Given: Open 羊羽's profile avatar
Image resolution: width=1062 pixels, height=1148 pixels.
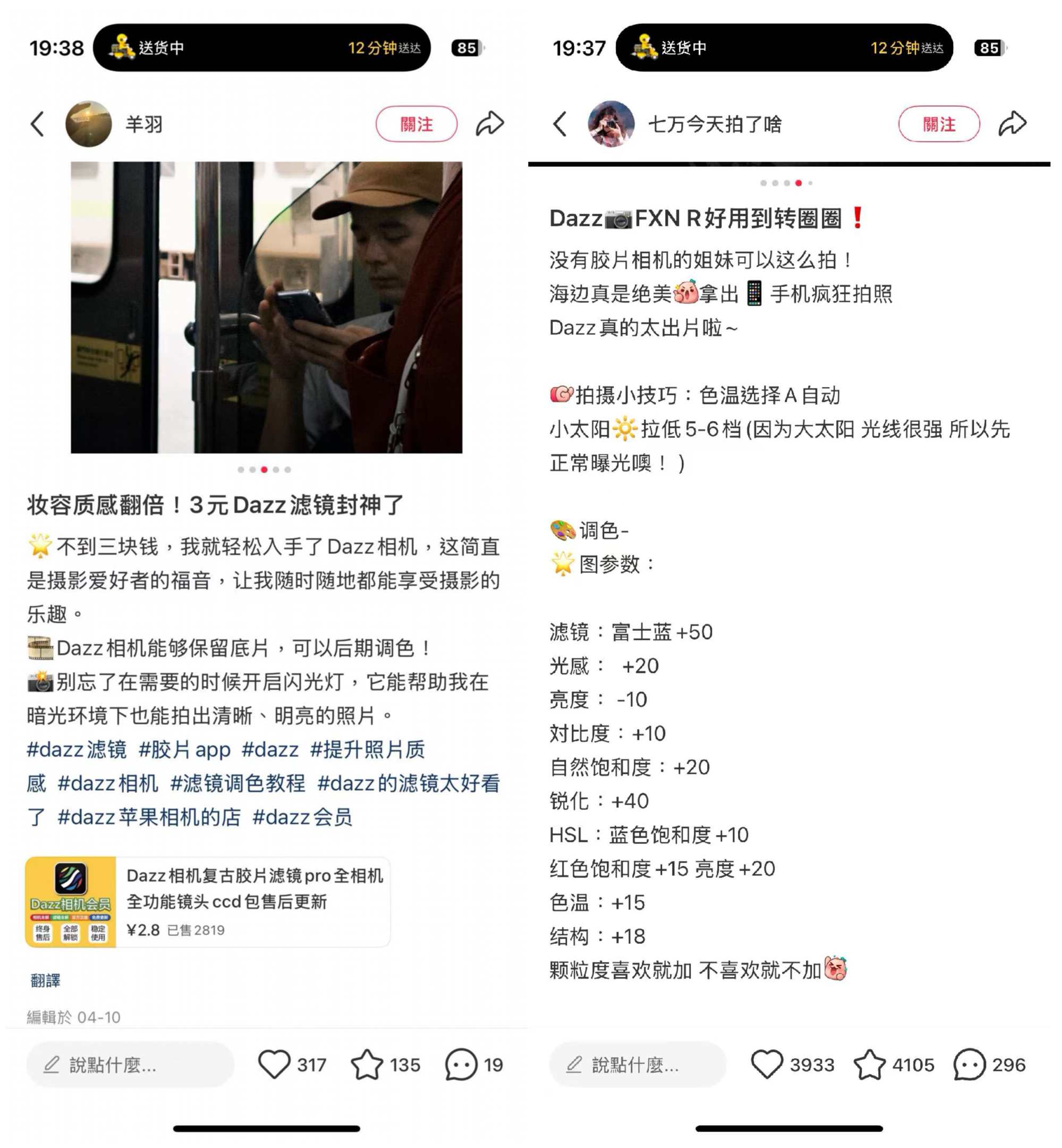Looking at the screenshot, I should pos(89,124).
